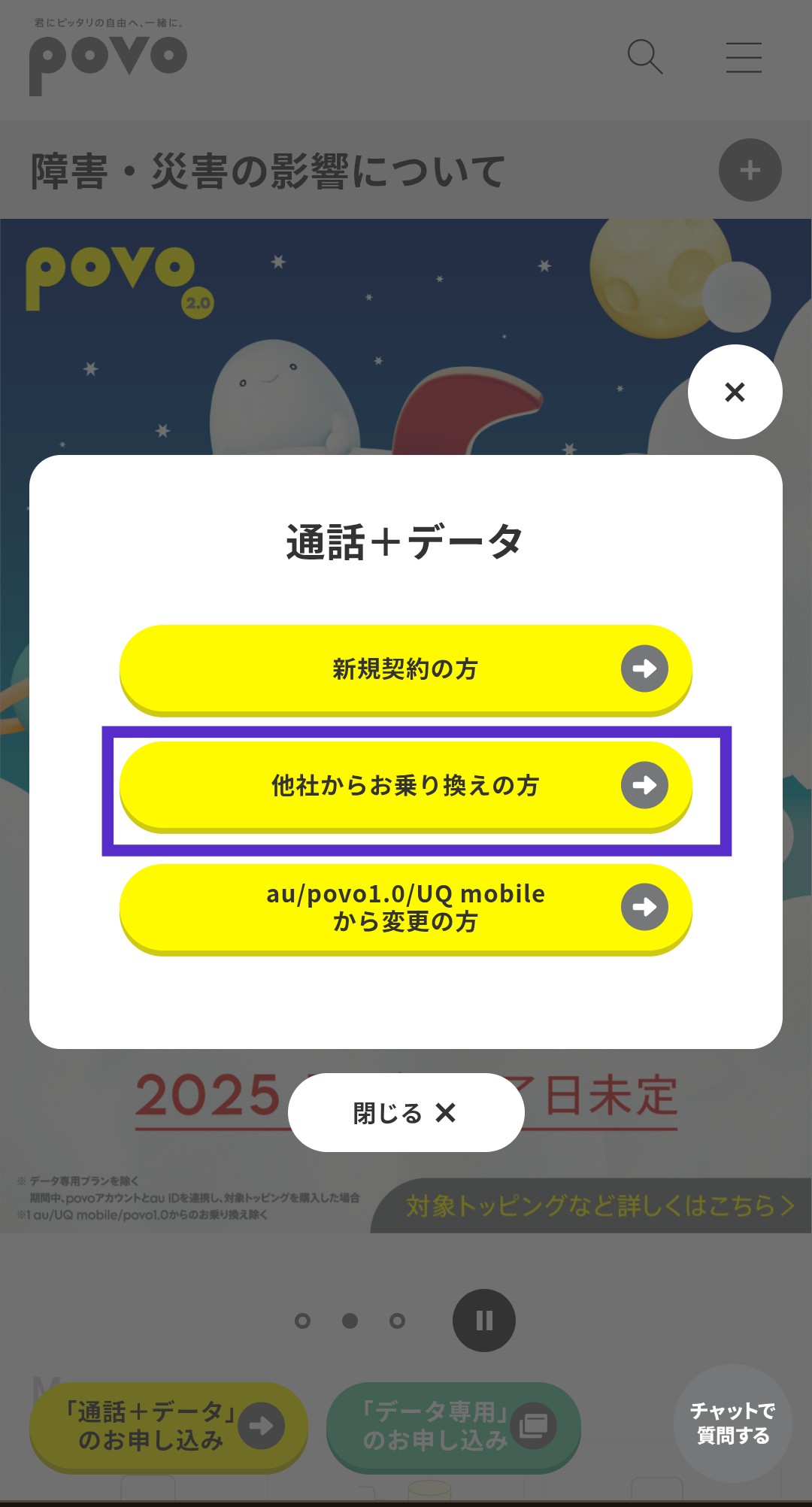Click the arrow icon on au/povo1.0/UQ mobile button

coord(644,908)
